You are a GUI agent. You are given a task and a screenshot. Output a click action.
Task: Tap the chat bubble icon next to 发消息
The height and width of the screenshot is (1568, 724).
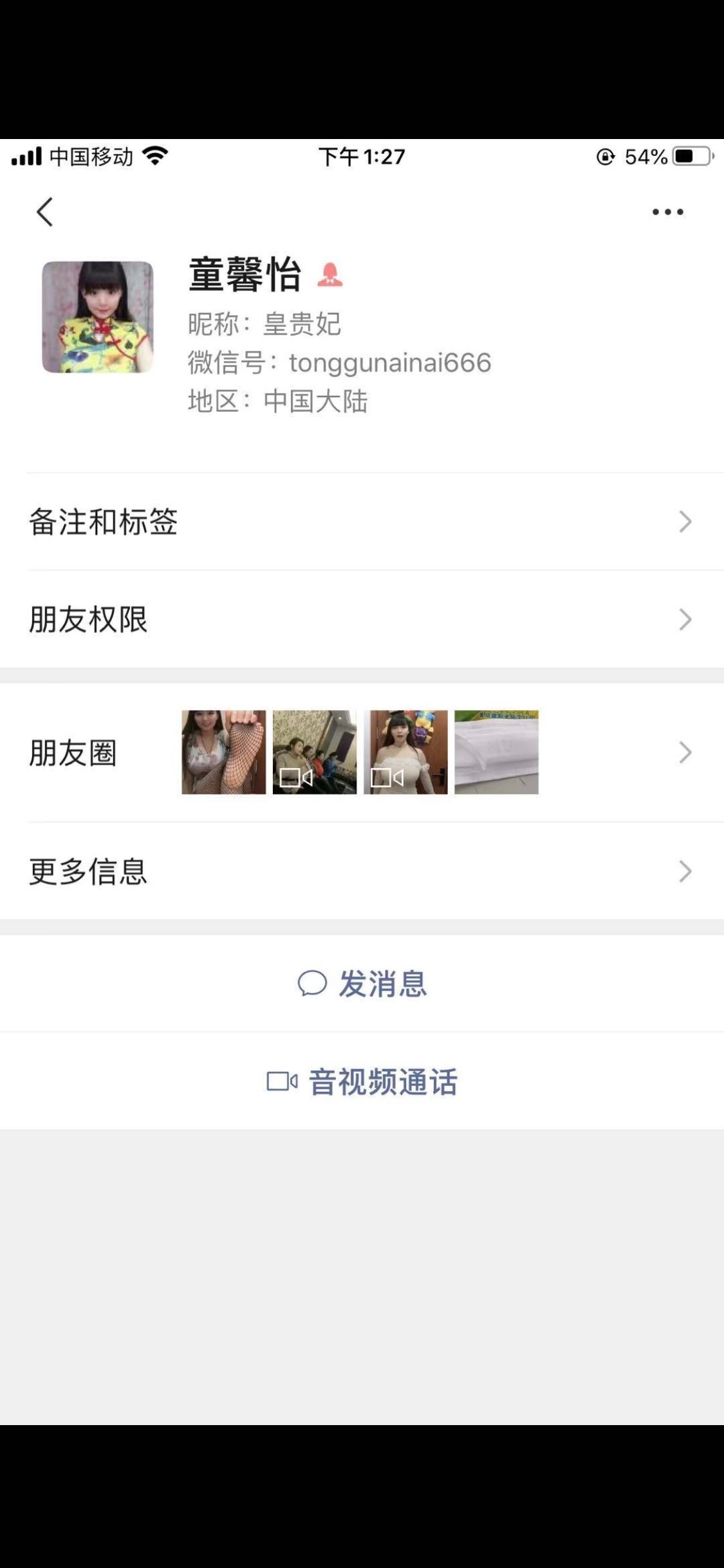pos(313,984)
